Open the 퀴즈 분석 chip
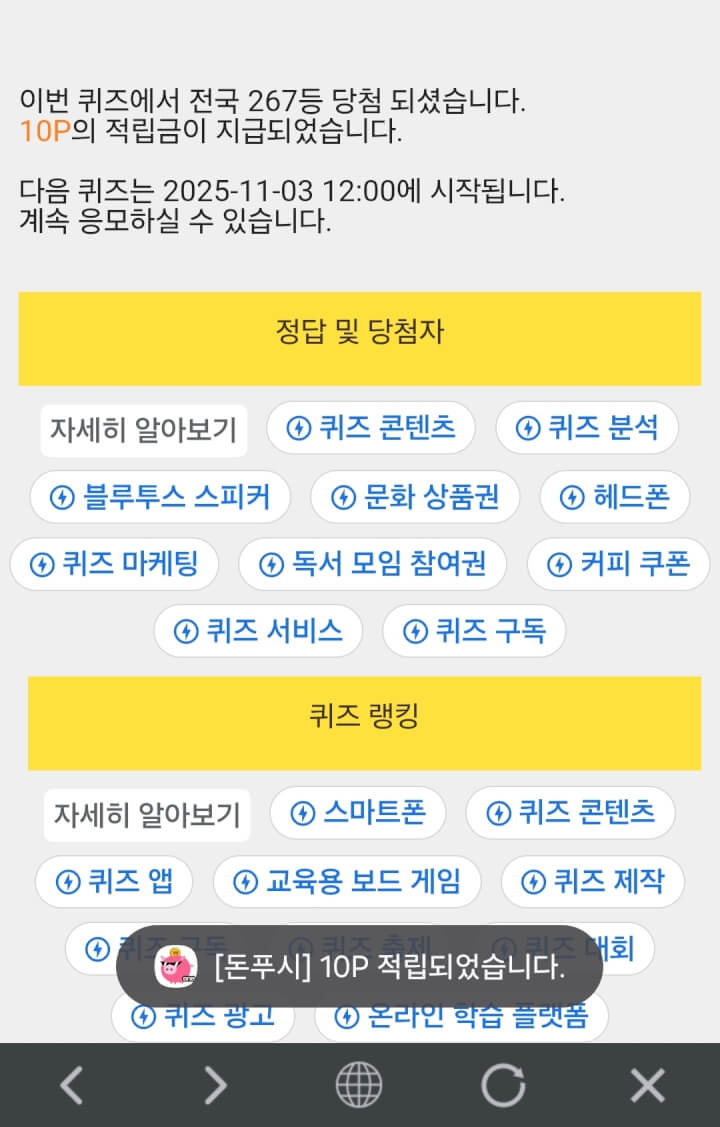Screen dimensions: 720x1127 pyautogui.click(x=587, y=428)
